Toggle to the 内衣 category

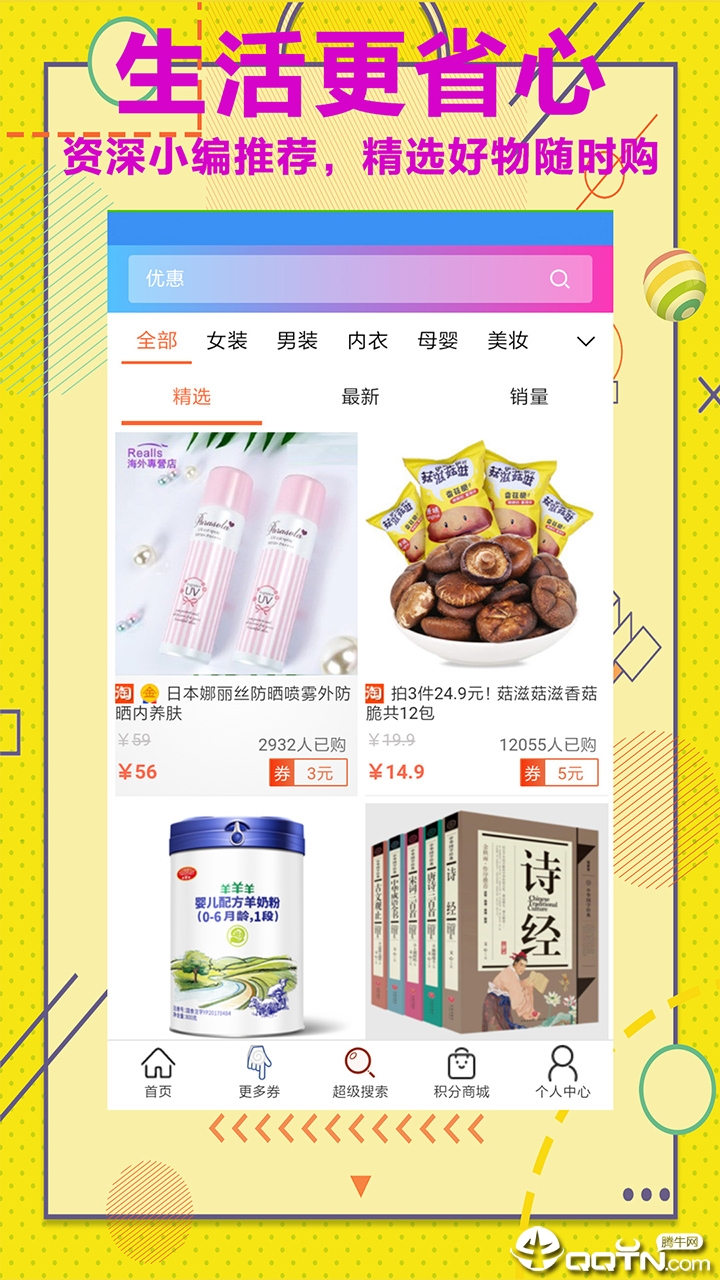tap(368, 341)
